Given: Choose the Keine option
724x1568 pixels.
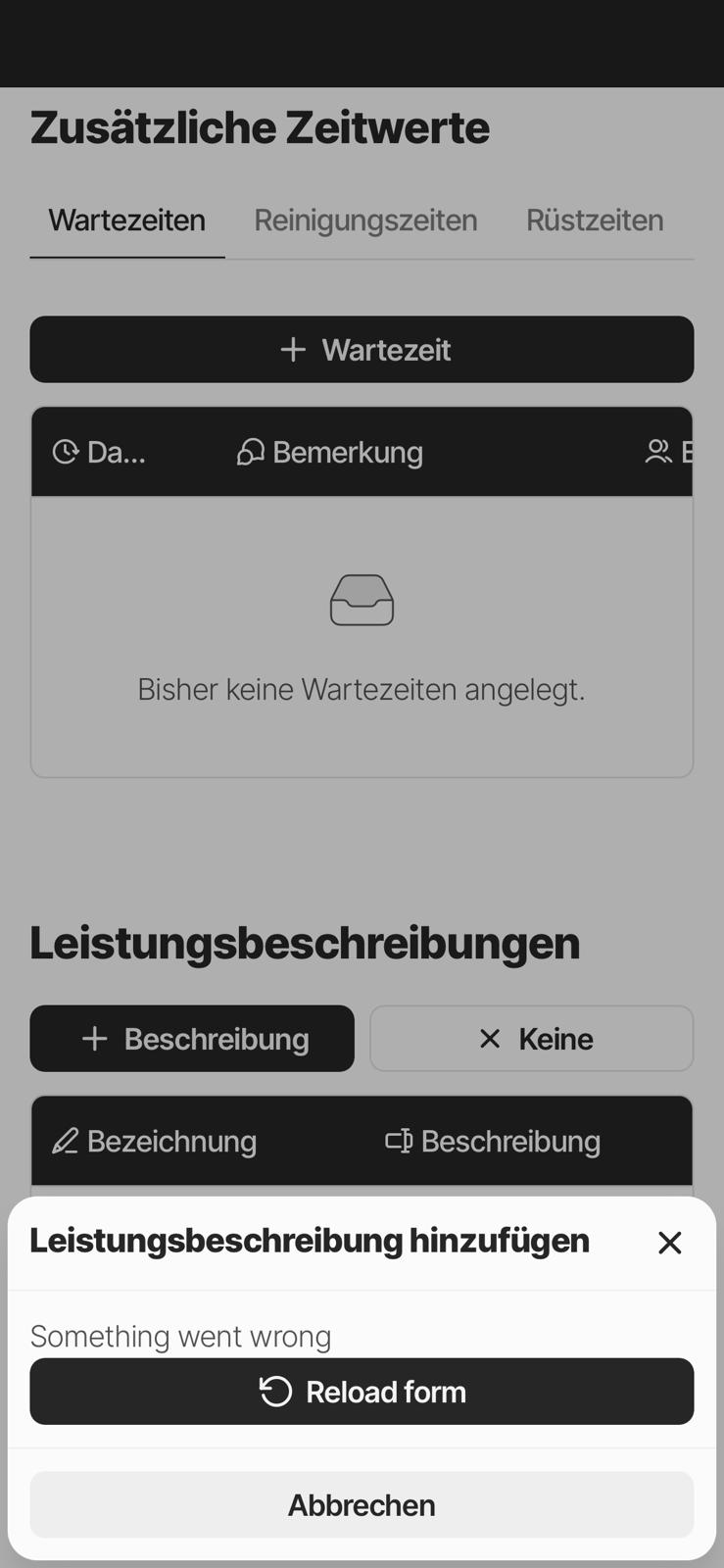Looking at the screenshot, I should (x=531, y=1039).
